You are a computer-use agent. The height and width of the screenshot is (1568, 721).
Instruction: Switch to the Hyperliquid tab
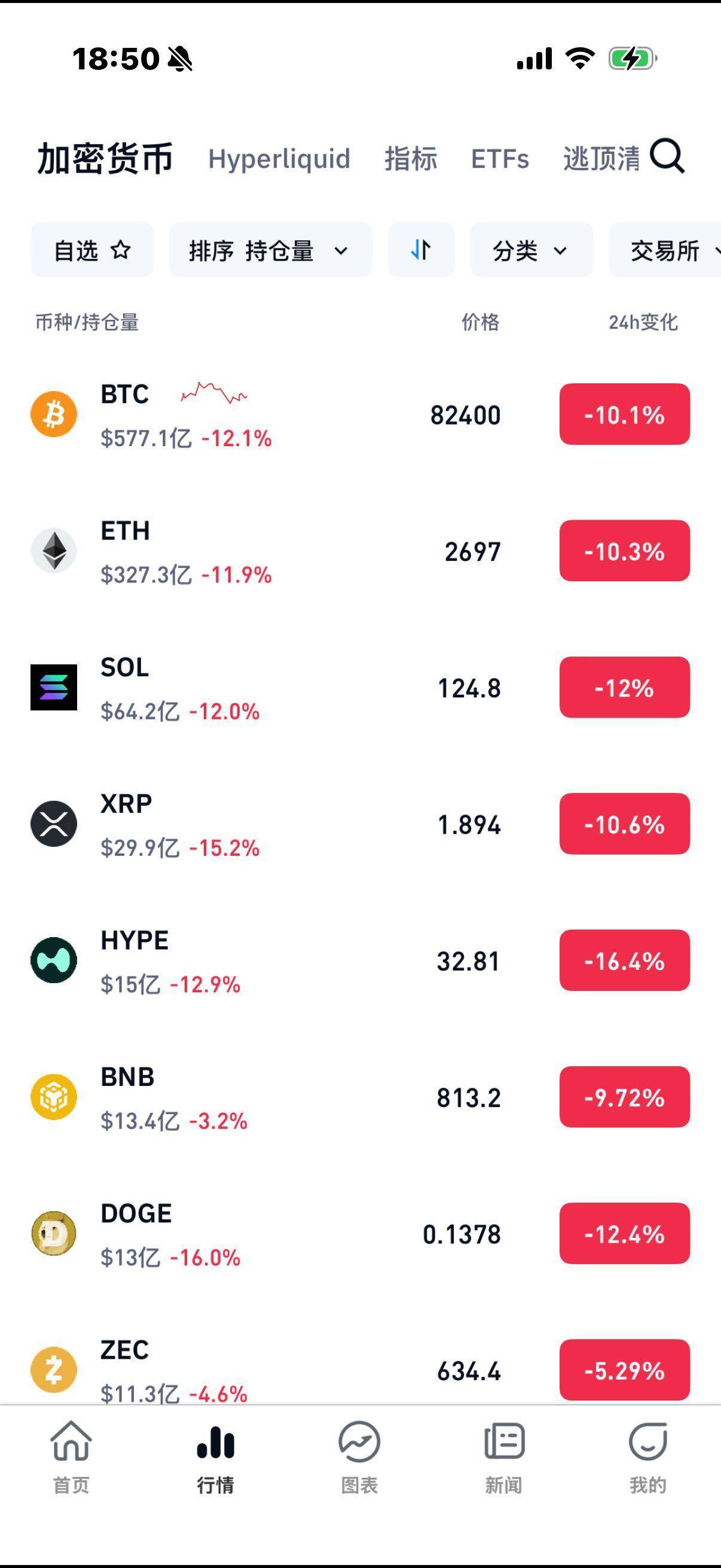(279, 159)
